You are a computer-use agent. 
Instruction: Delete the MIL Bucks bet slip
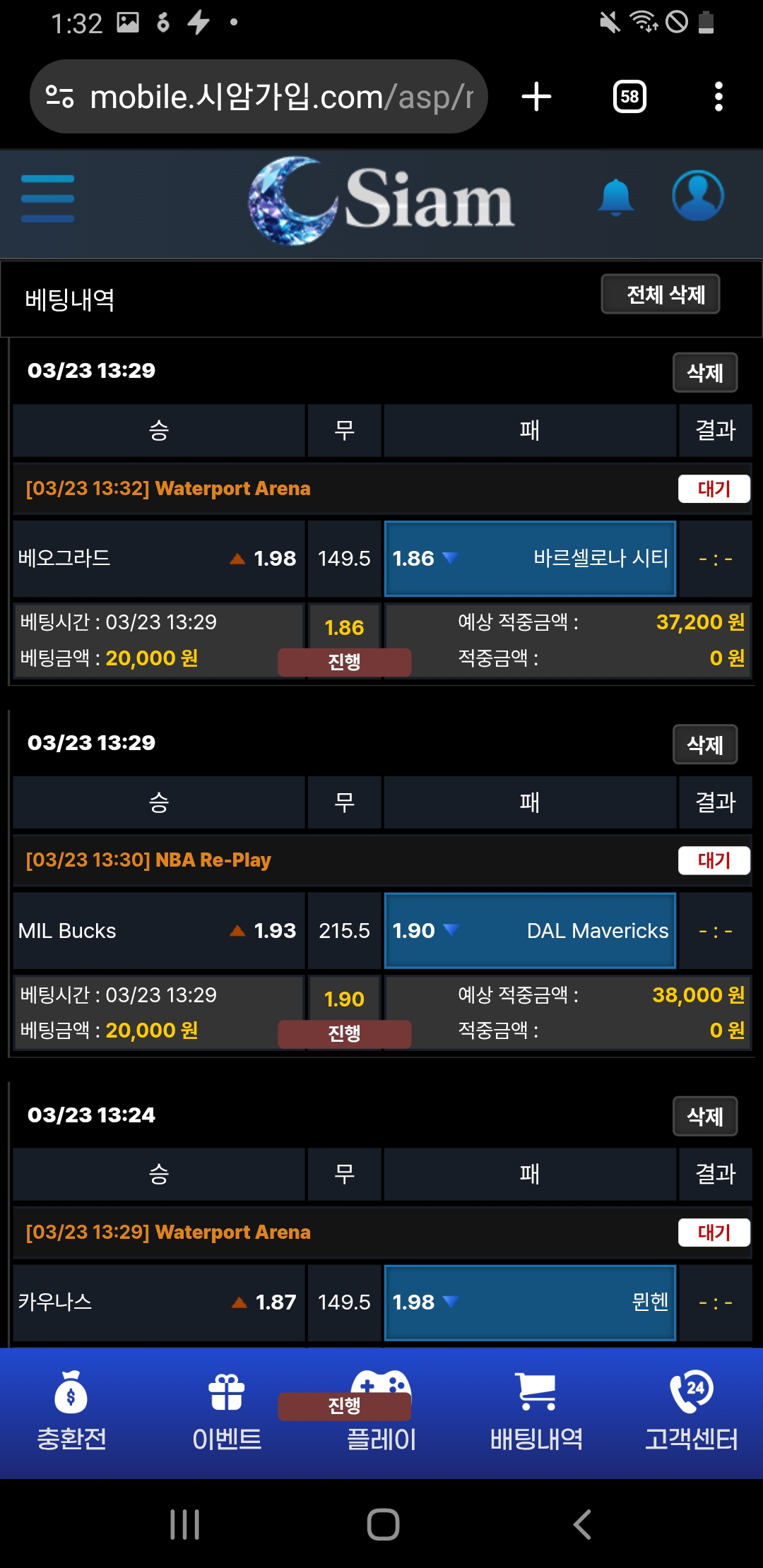click(x=704, y=744)
